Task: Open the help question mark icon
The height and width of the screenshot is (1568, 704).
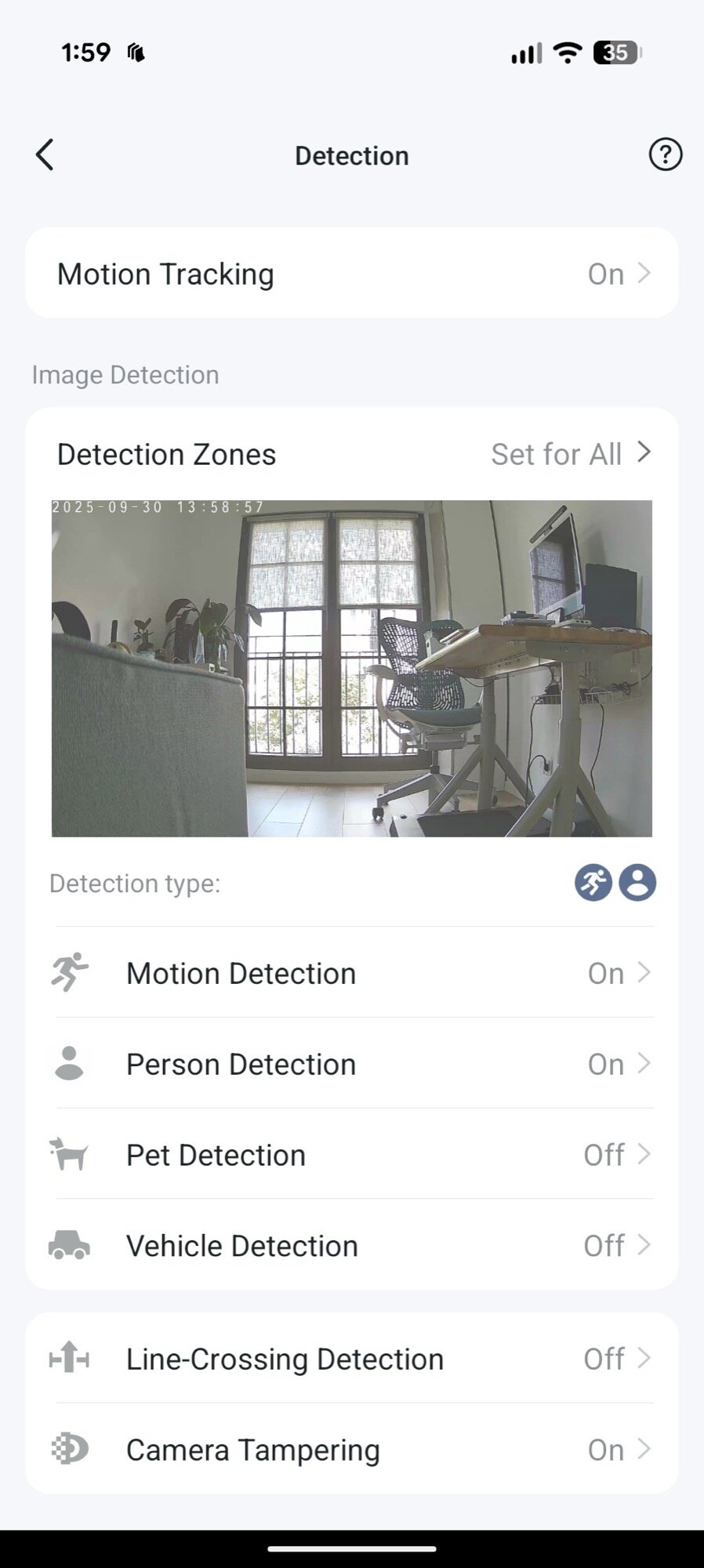Action: (x=665, y=154)
